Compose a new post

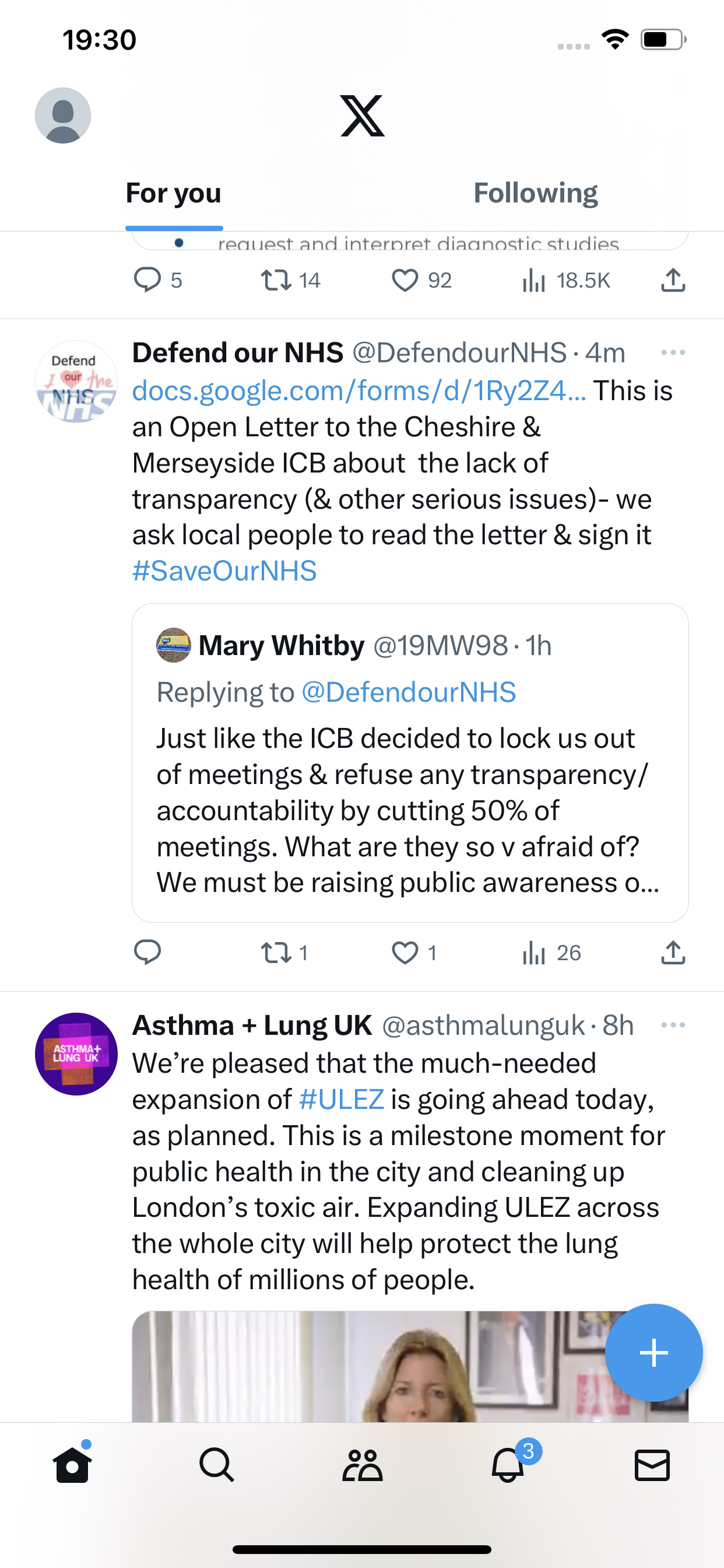pyautogui.click(x=653, y=1353)
